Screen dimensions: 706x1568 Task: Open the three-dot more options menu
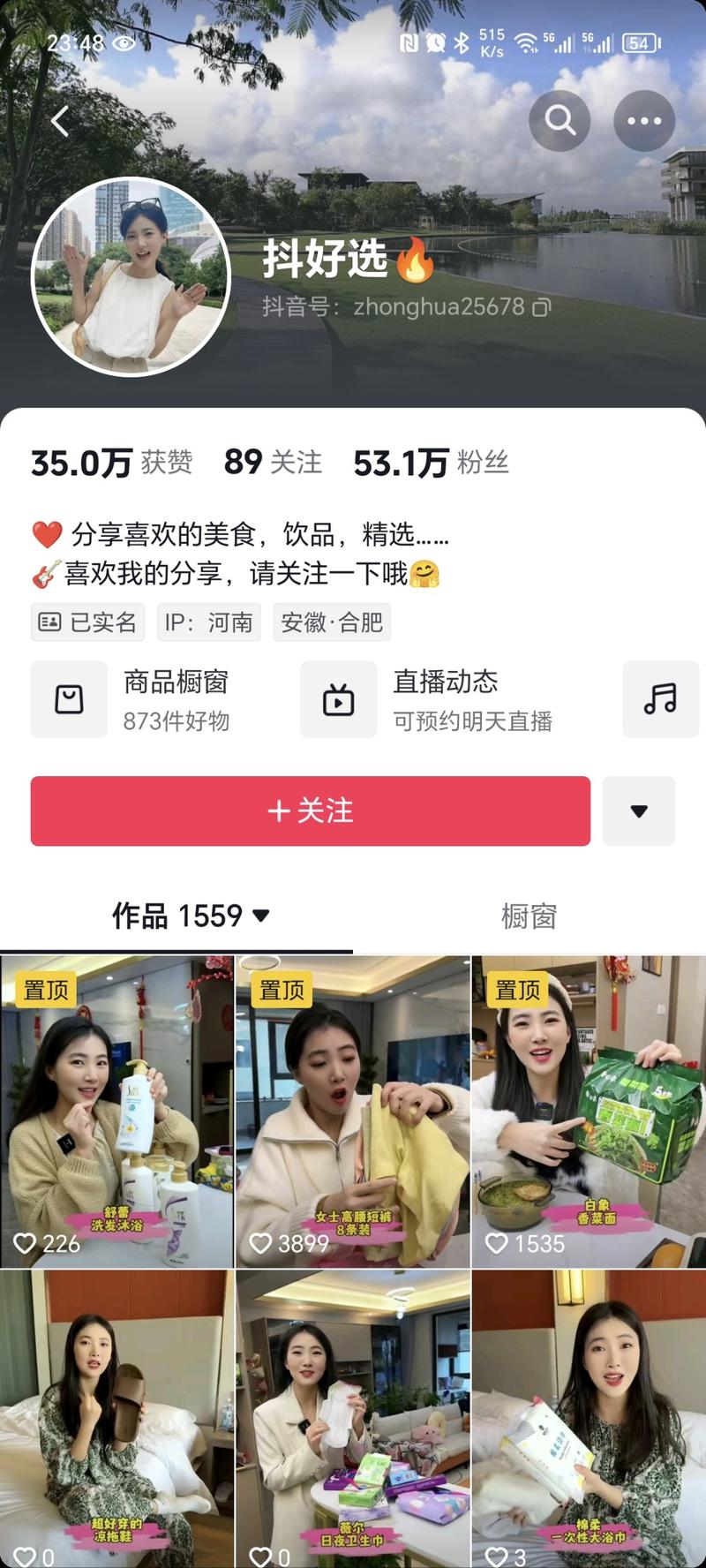pos(644,121)
